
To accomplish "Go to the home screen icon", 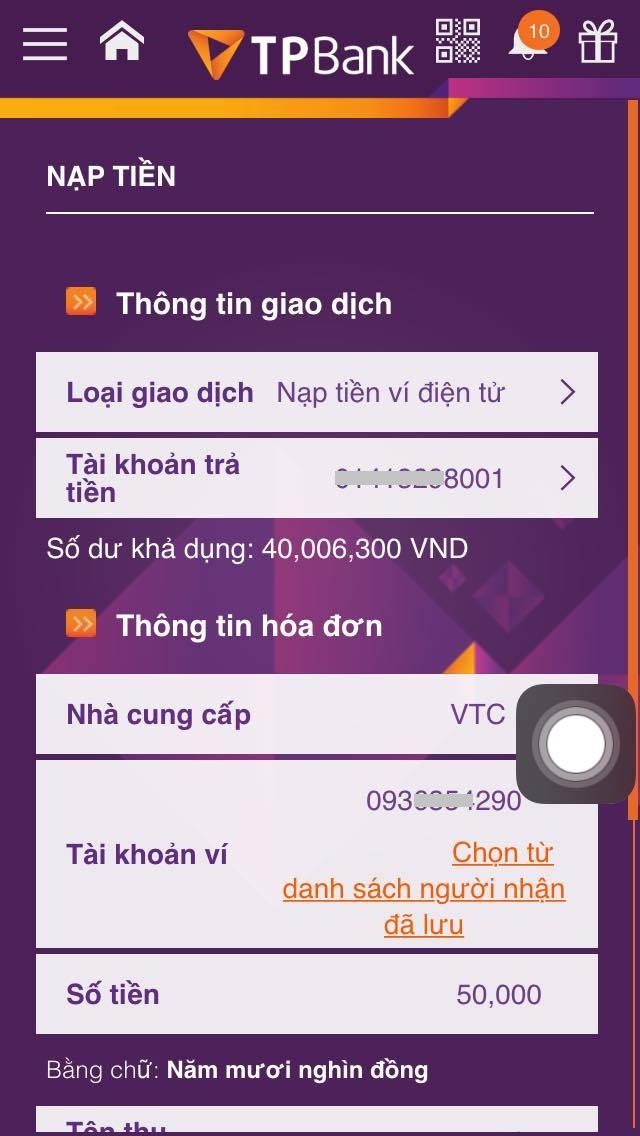I will 122,42.
